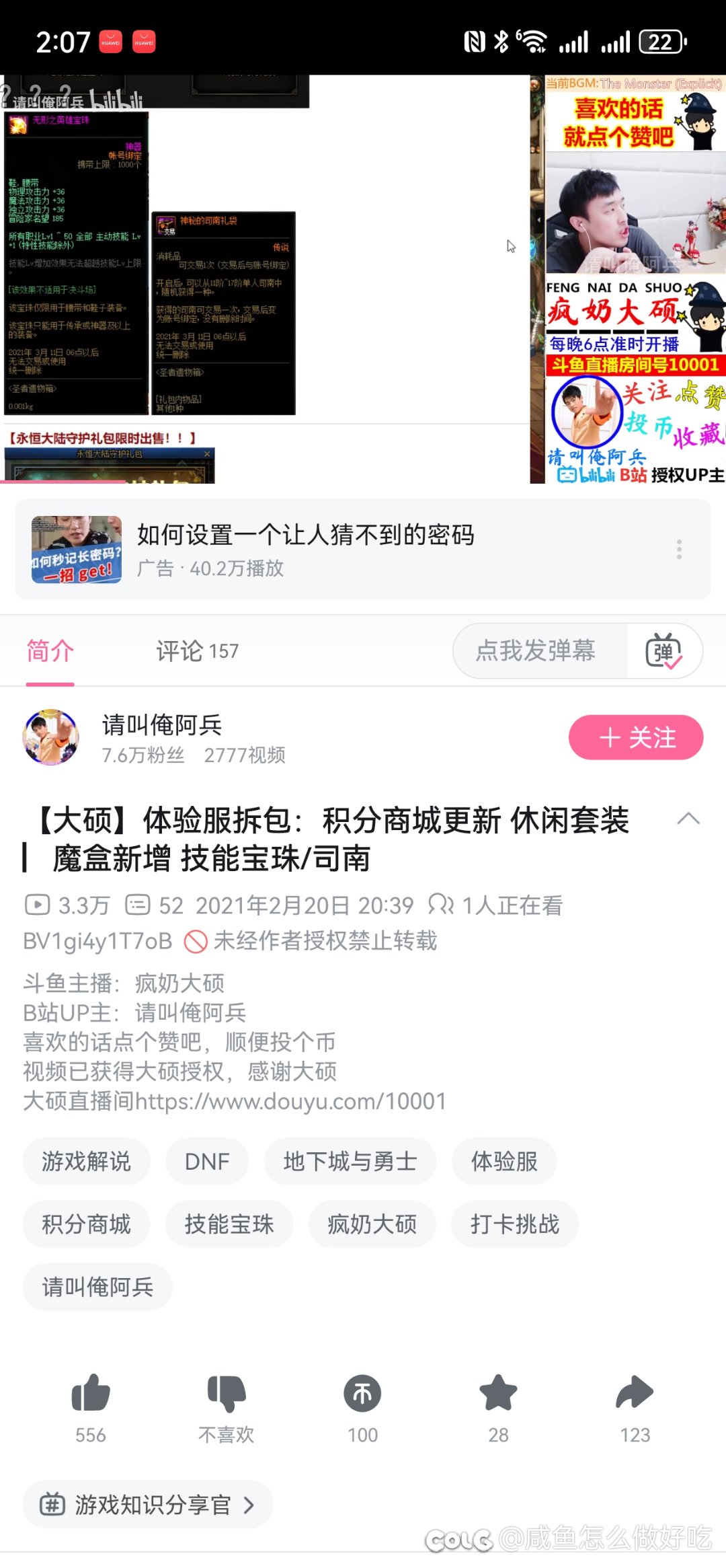Viewport: 726px width, 1568px height.
Task: Open the ad card's three-dot menu
Action: [x=679, y=549]
